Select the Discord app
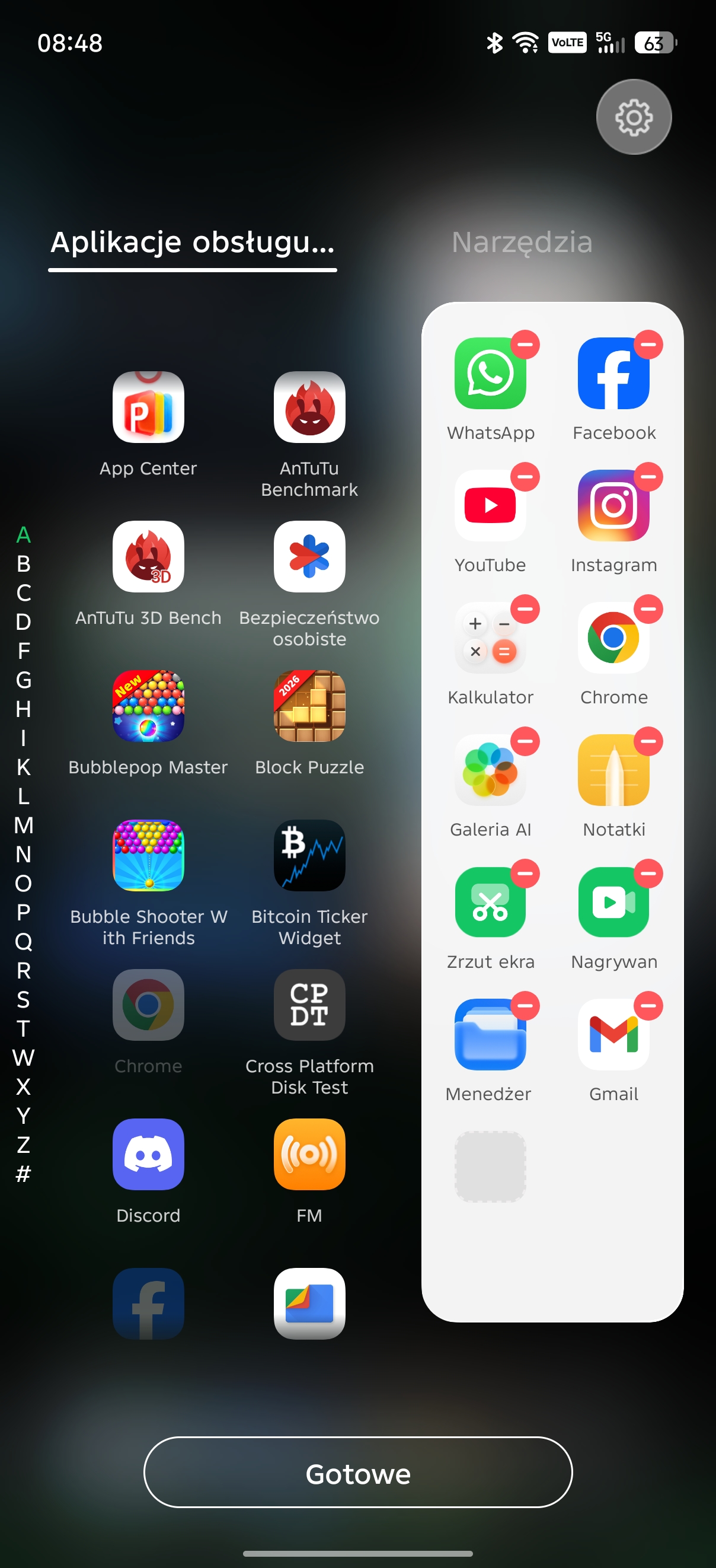 (148, 1154)
